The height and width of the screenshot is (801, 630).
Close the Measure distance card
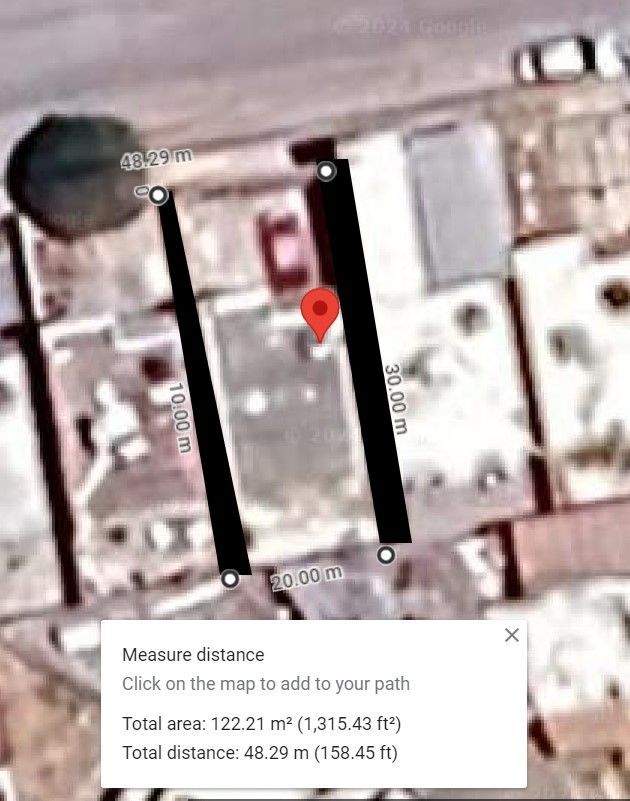coord(512,635)
